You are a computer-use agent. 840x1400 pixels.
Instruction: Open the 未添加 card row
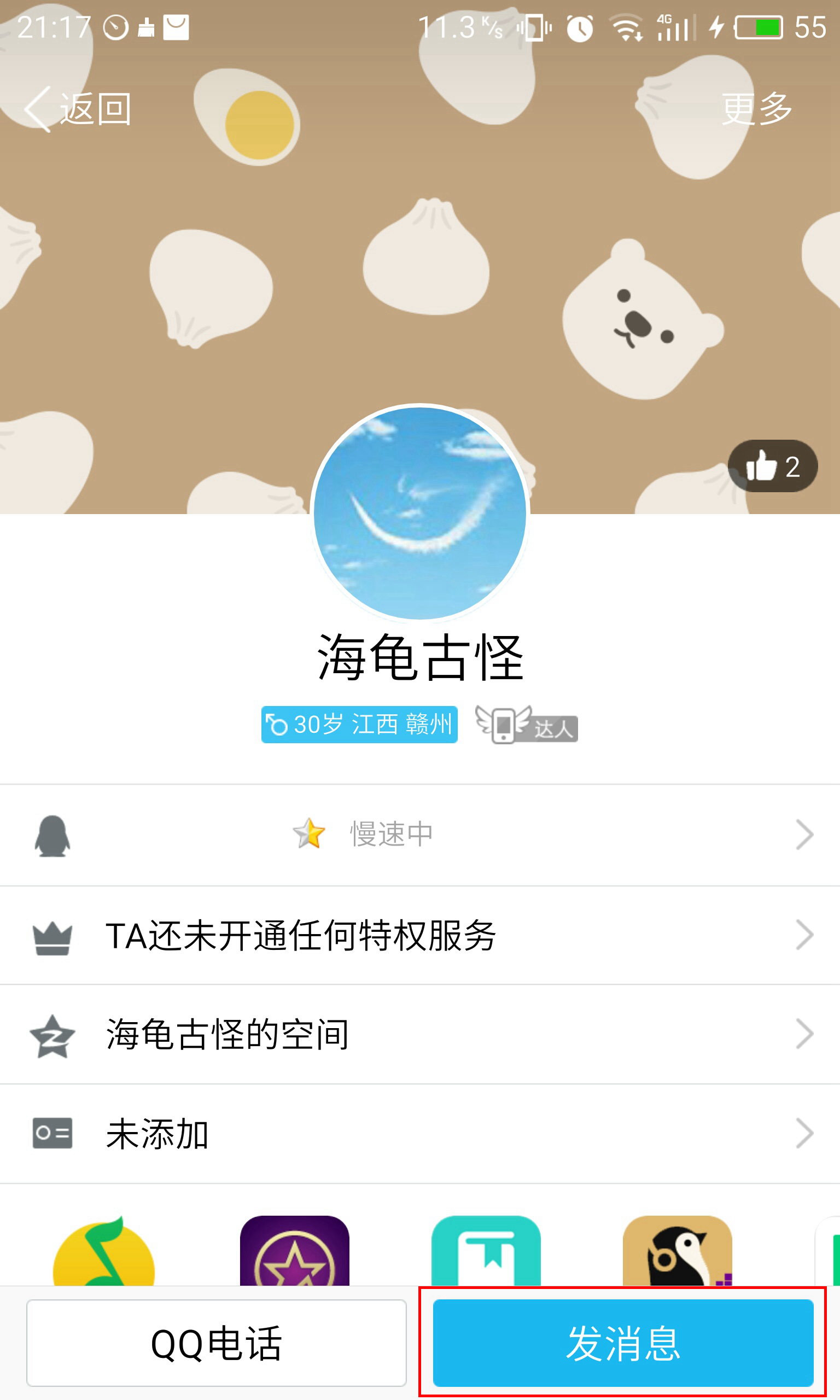(x=420, y=1134)
